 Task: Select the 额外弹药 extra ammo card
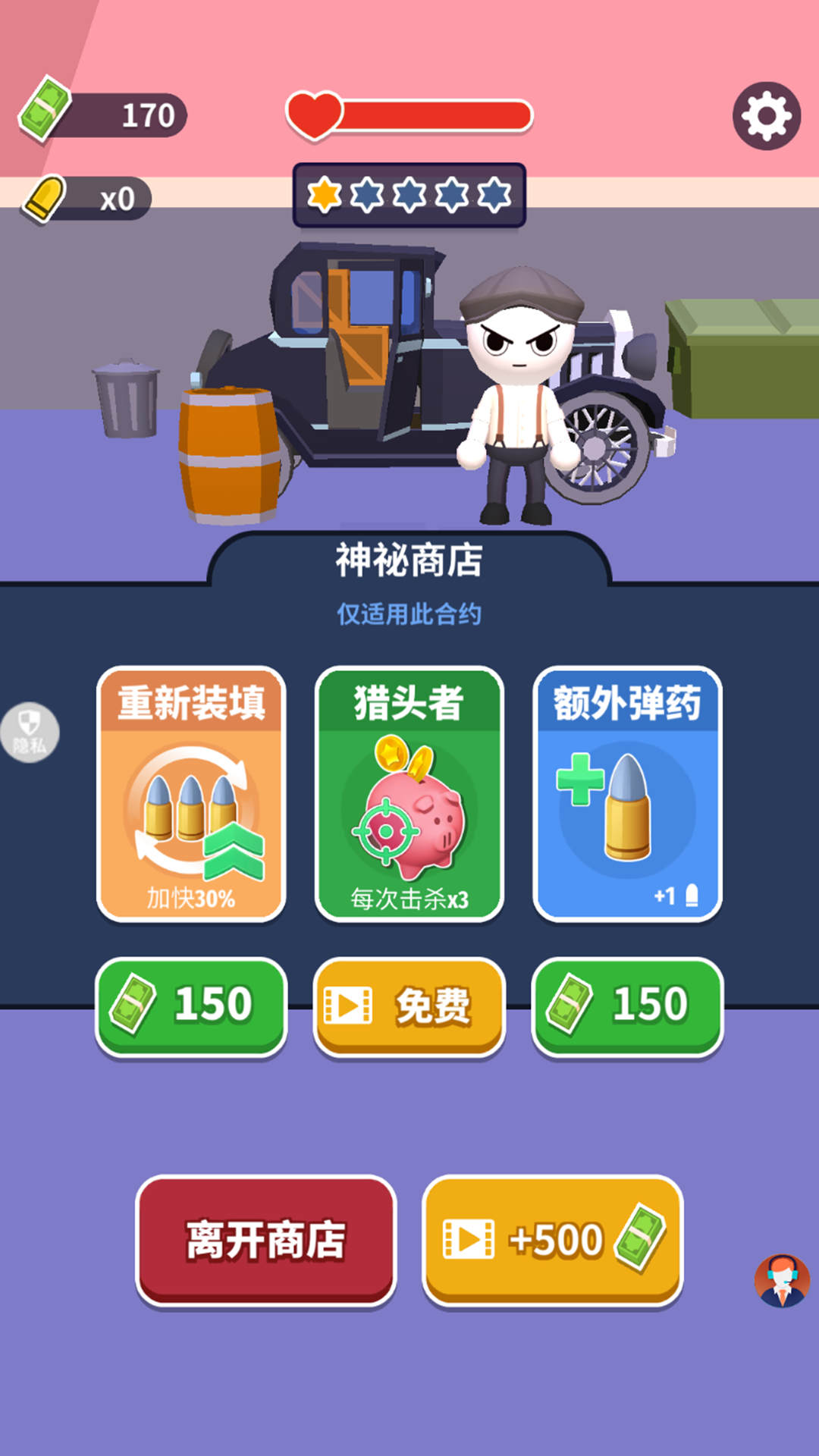coord(627,794)
